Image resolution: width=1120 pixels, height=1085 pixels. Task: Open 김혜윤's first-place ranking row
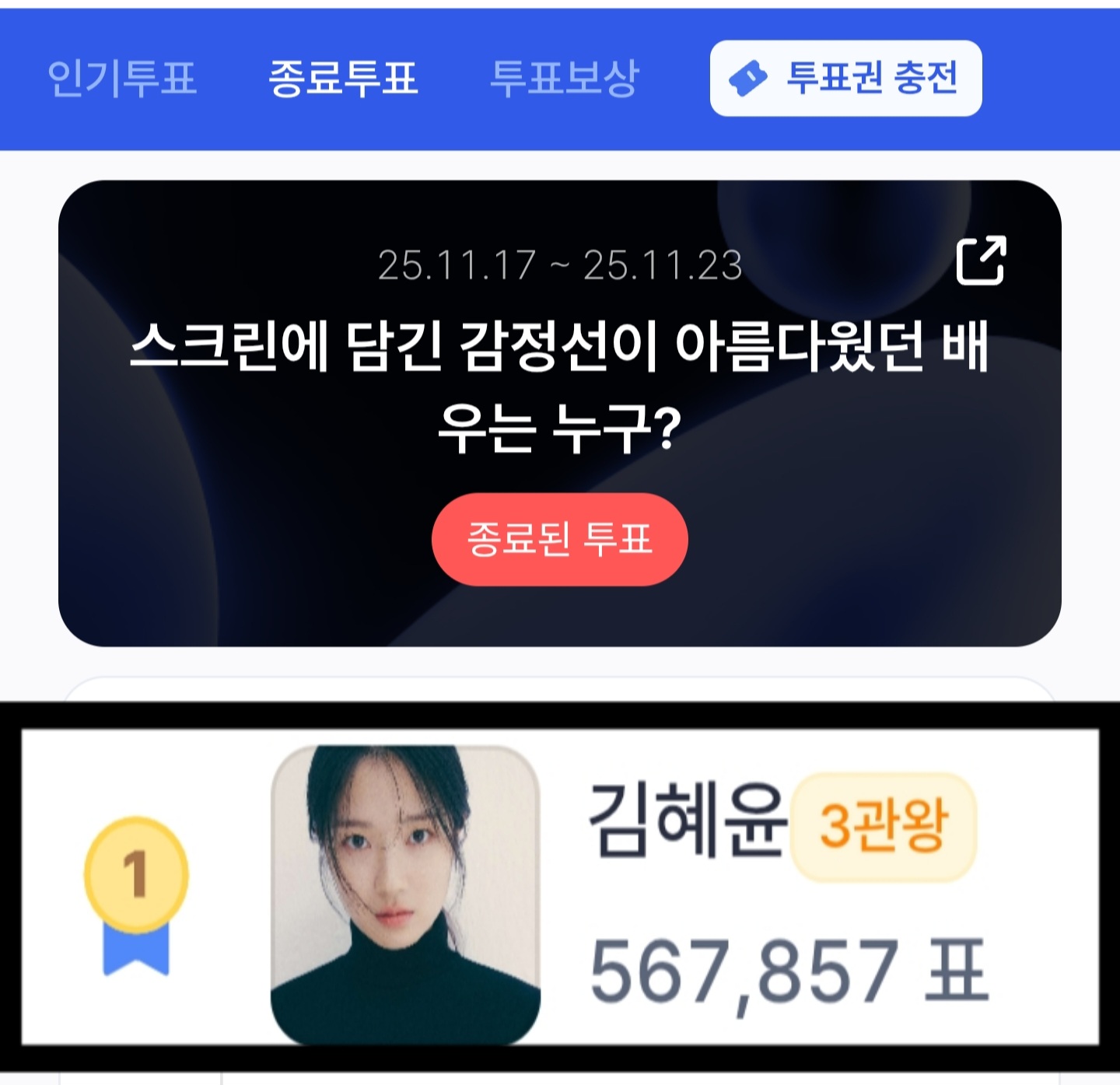point(560,887)
